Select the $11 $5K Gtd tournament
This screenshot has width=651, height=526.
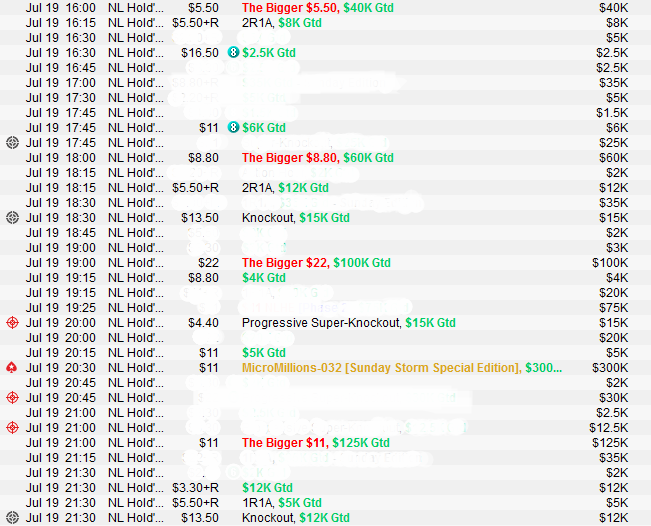[264, 352]
